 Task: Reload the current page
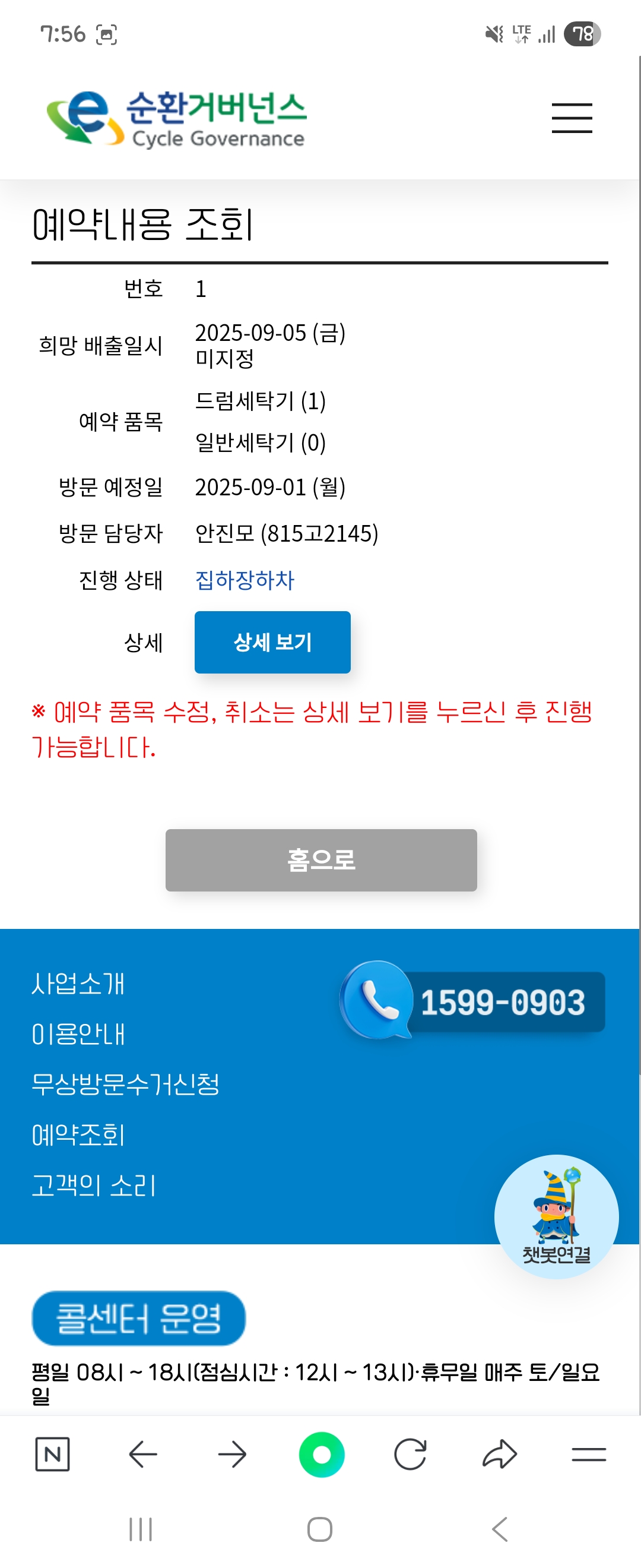(x=410, y=1454)
